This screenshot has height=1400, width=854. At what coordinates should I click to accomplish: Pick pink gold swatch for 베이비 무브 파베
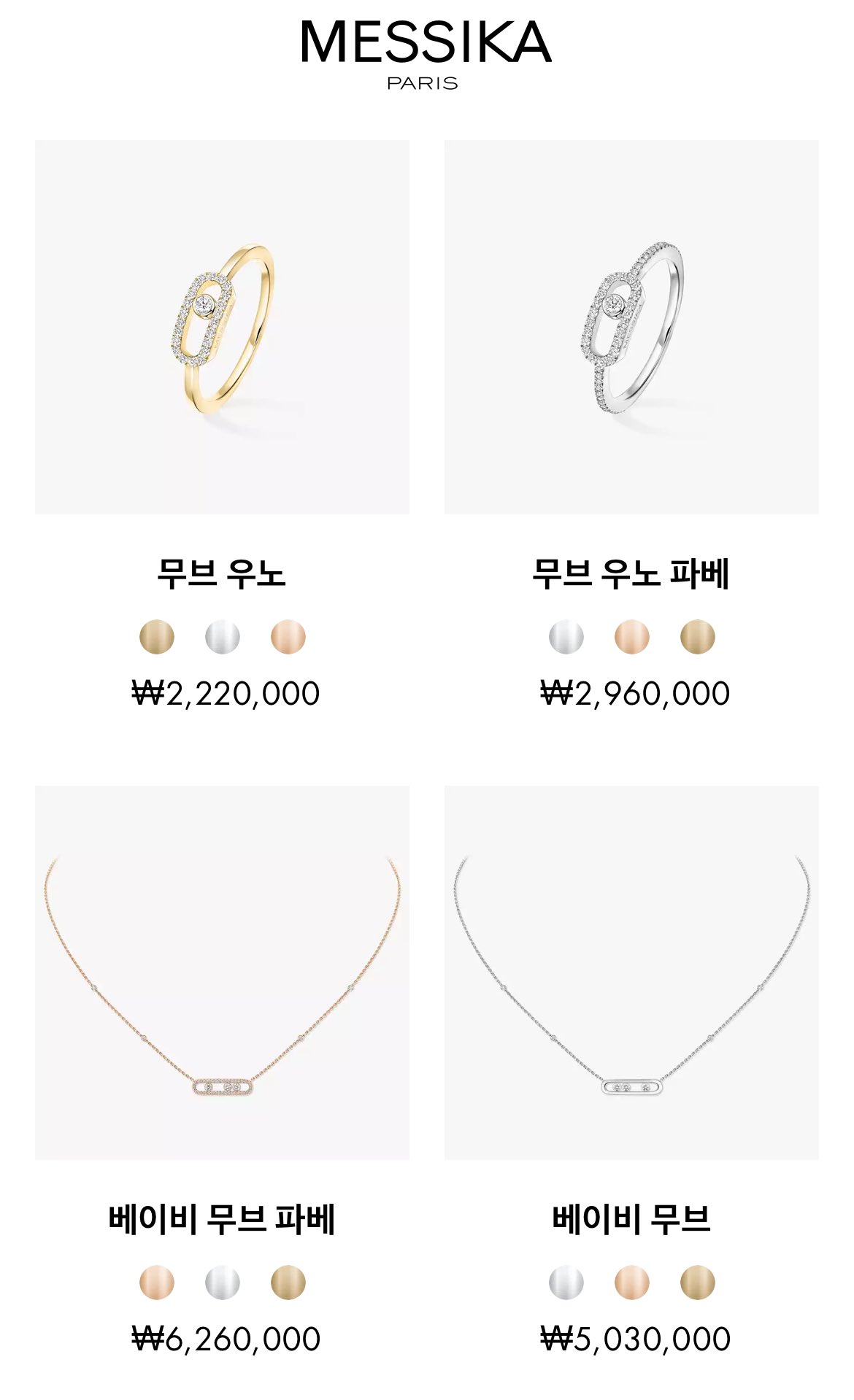point(157,1283)
